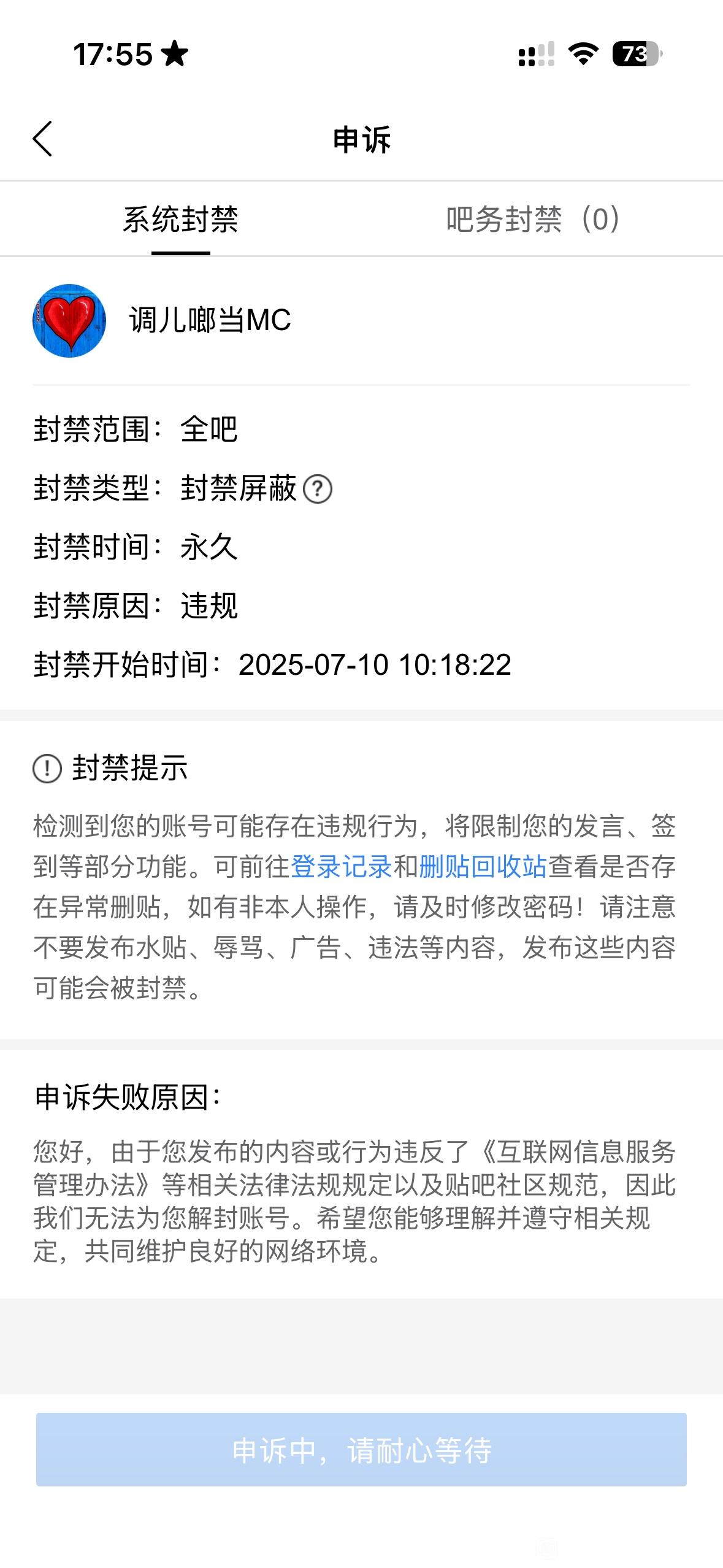This screenshot has height=1568, width=723.
Task: Go back from the 申诉 page
Action: tap(42, 139)
